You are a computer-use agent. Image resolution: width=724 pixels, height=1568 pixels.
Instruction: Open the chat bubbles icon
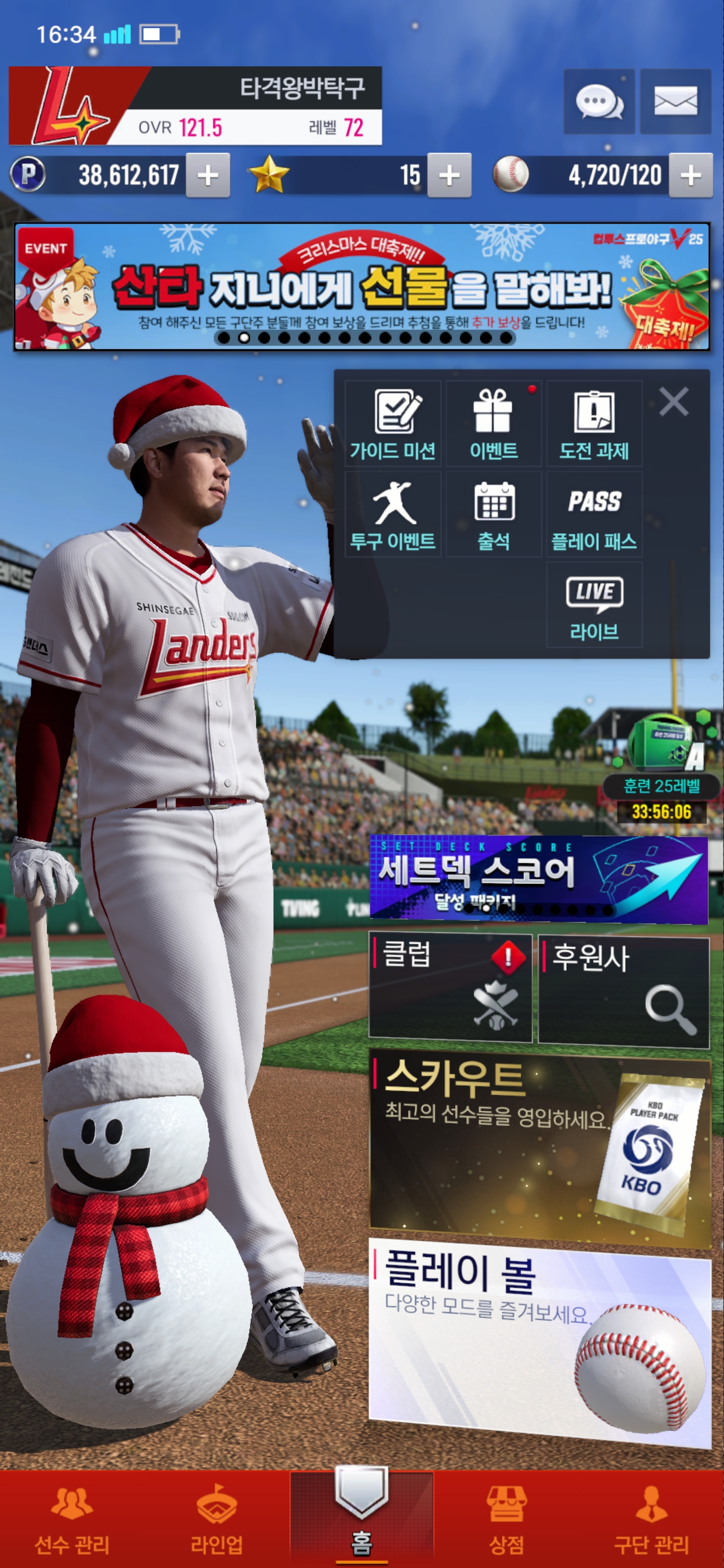[x=599, y=102]
